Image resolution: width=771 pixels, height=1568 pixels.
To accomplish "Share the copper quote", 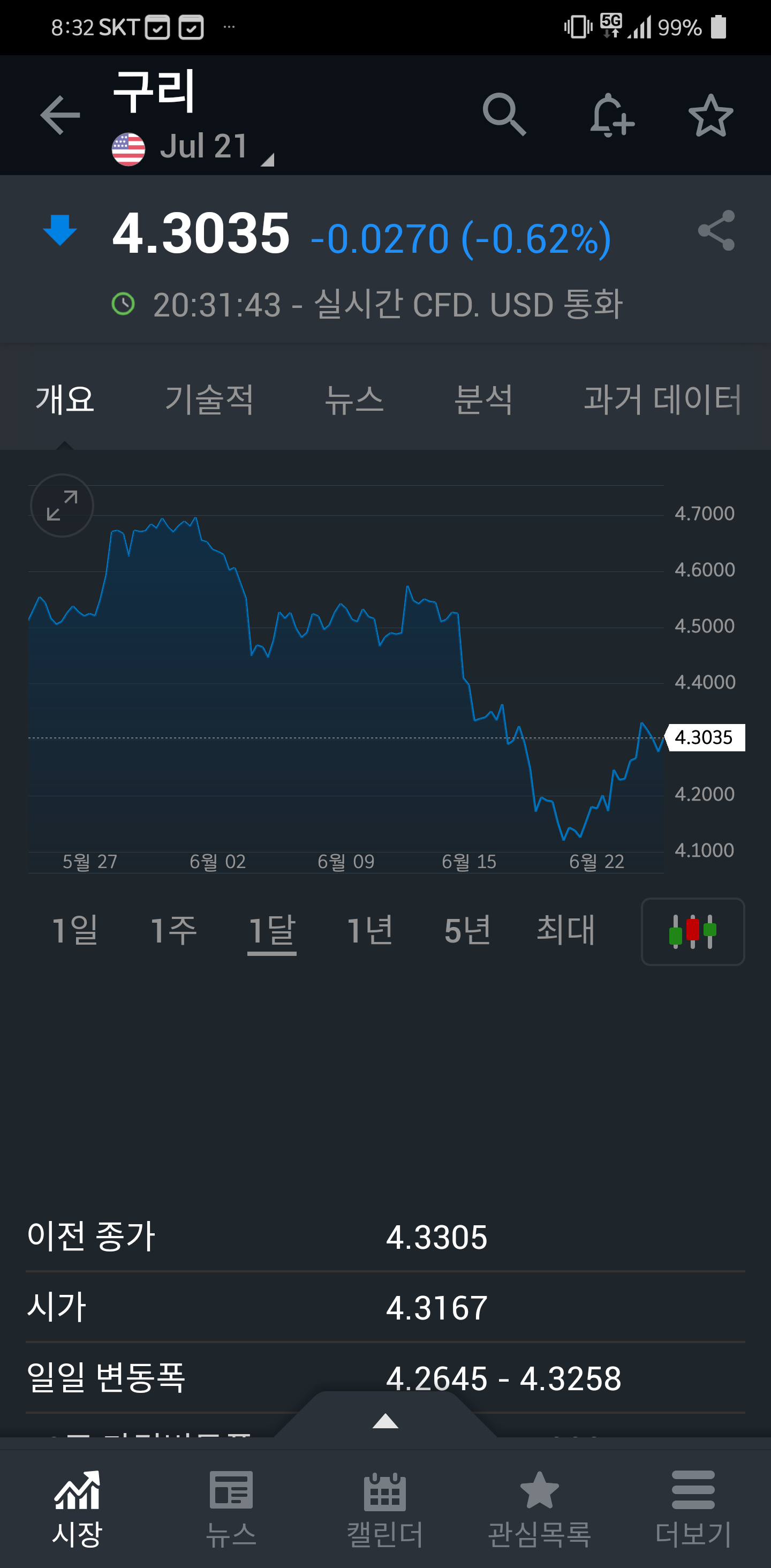I will point(716,231).
